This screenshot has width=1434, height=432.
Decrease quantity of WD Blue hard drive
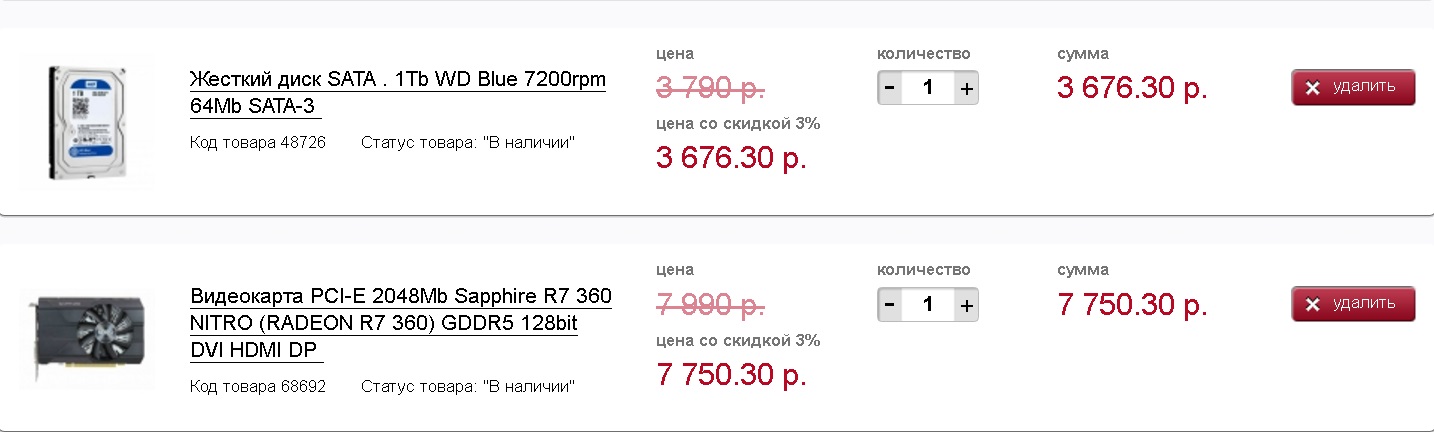point(889,88)
